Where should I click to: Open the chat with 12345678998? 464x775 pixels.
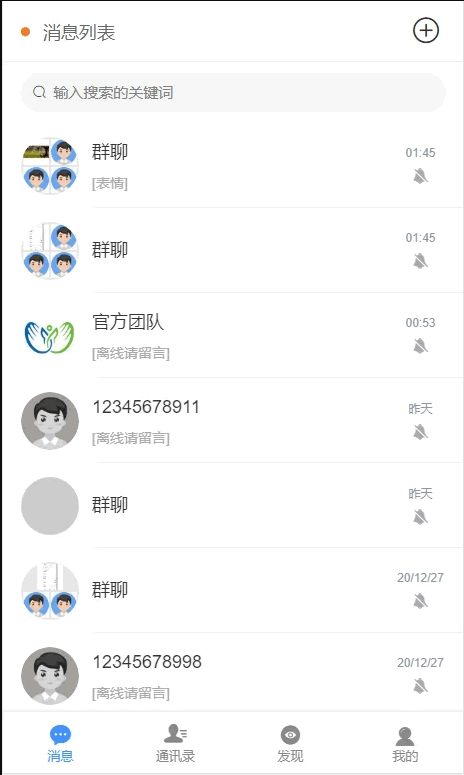coord(232,675)
